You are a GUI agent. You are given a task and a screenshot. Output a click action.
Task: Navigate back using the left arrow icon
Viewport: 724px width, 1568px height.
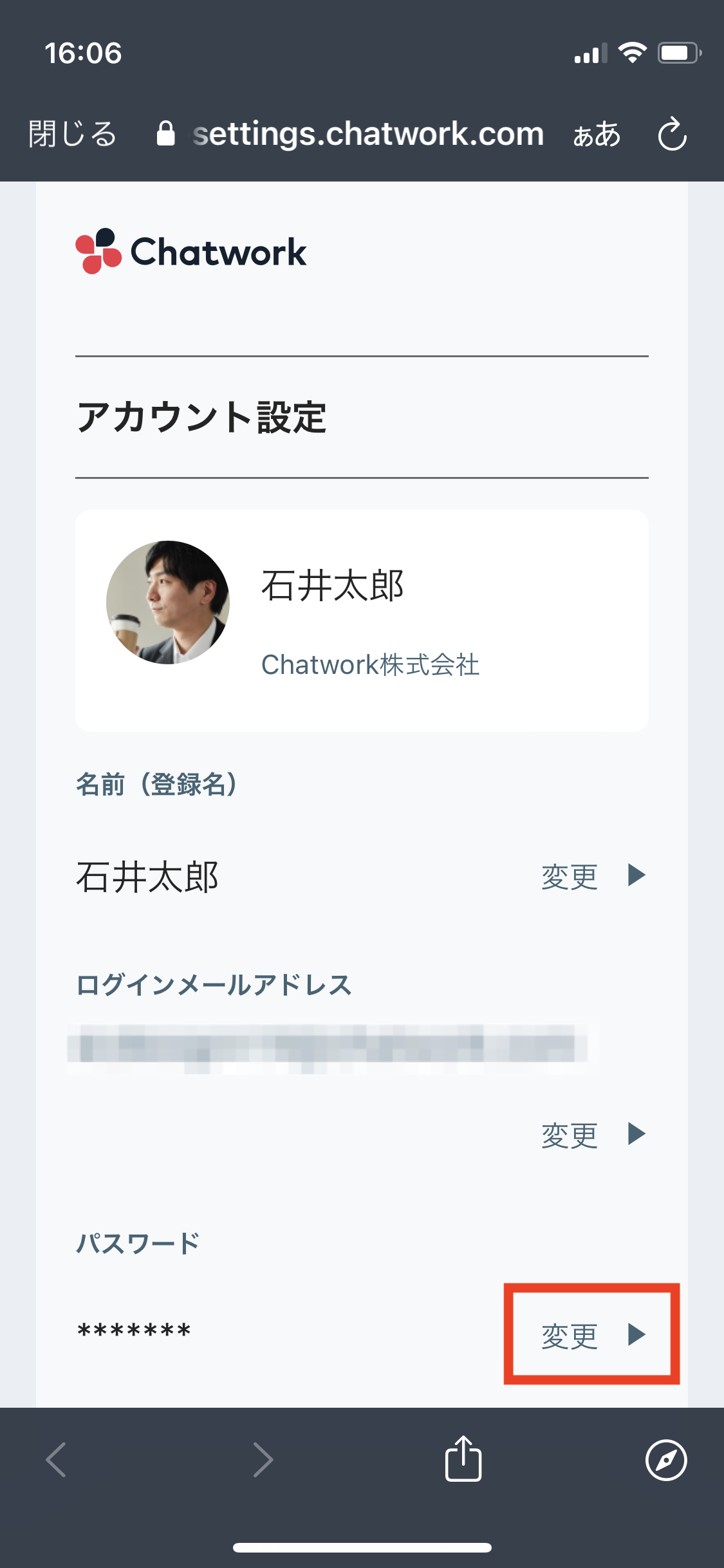coord(57,1459)
